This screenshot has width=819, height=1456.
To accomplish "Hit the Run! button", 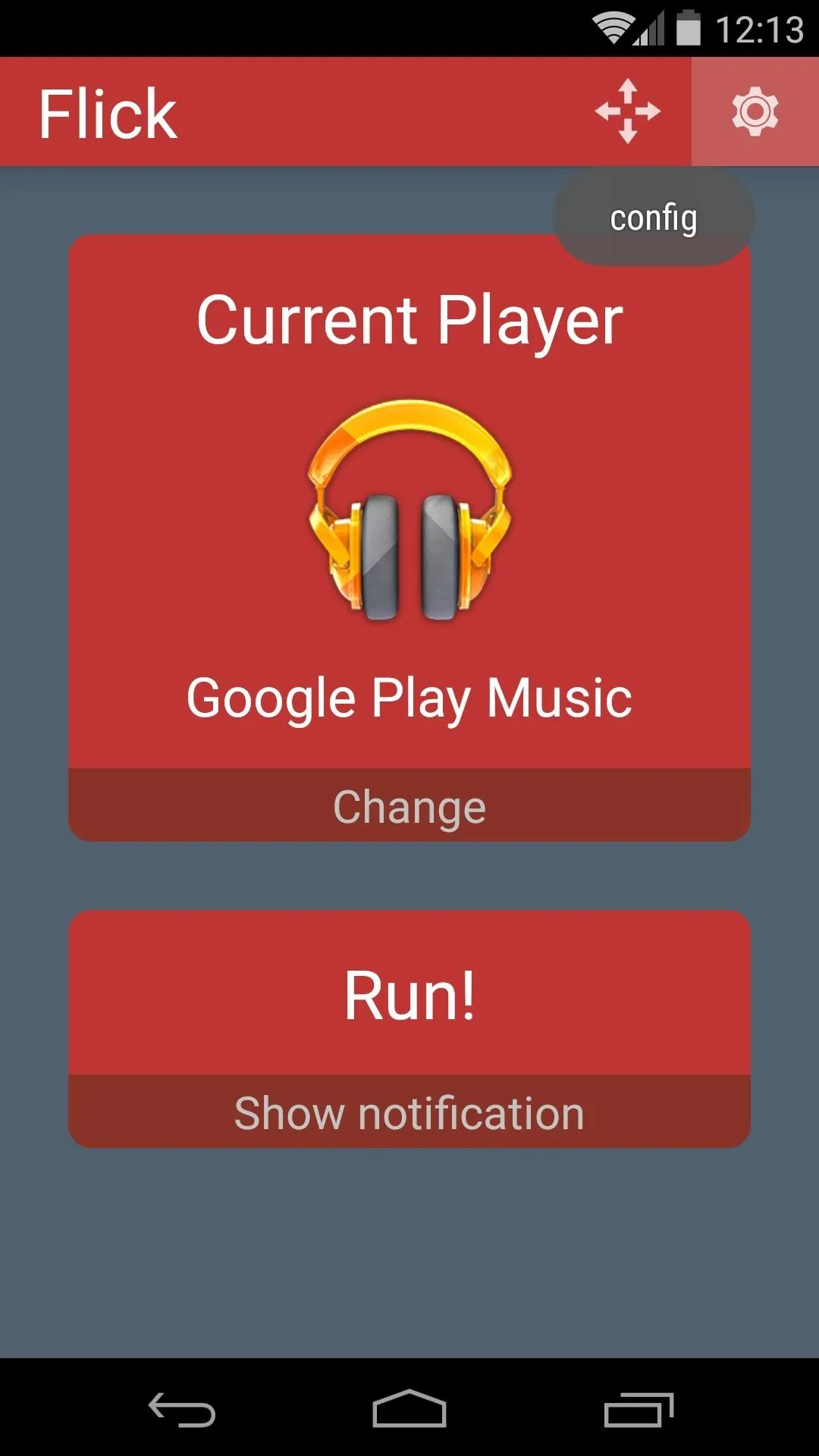I will 409,993.
